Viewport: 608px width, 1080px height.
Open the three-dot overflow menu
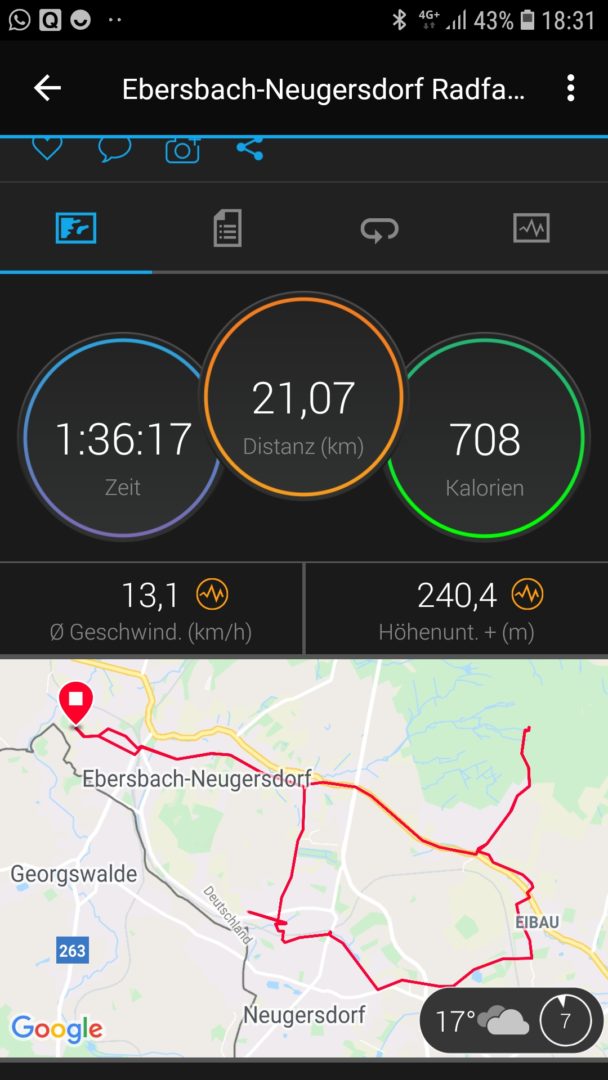570,88
